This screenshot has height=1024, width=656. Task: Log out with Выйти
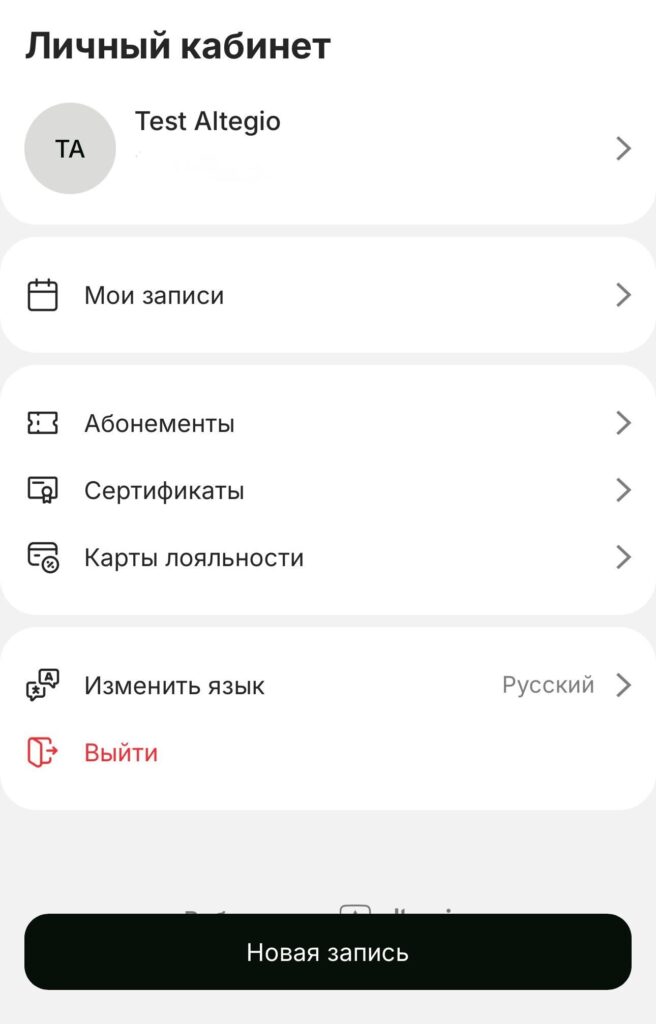(120, 752)
